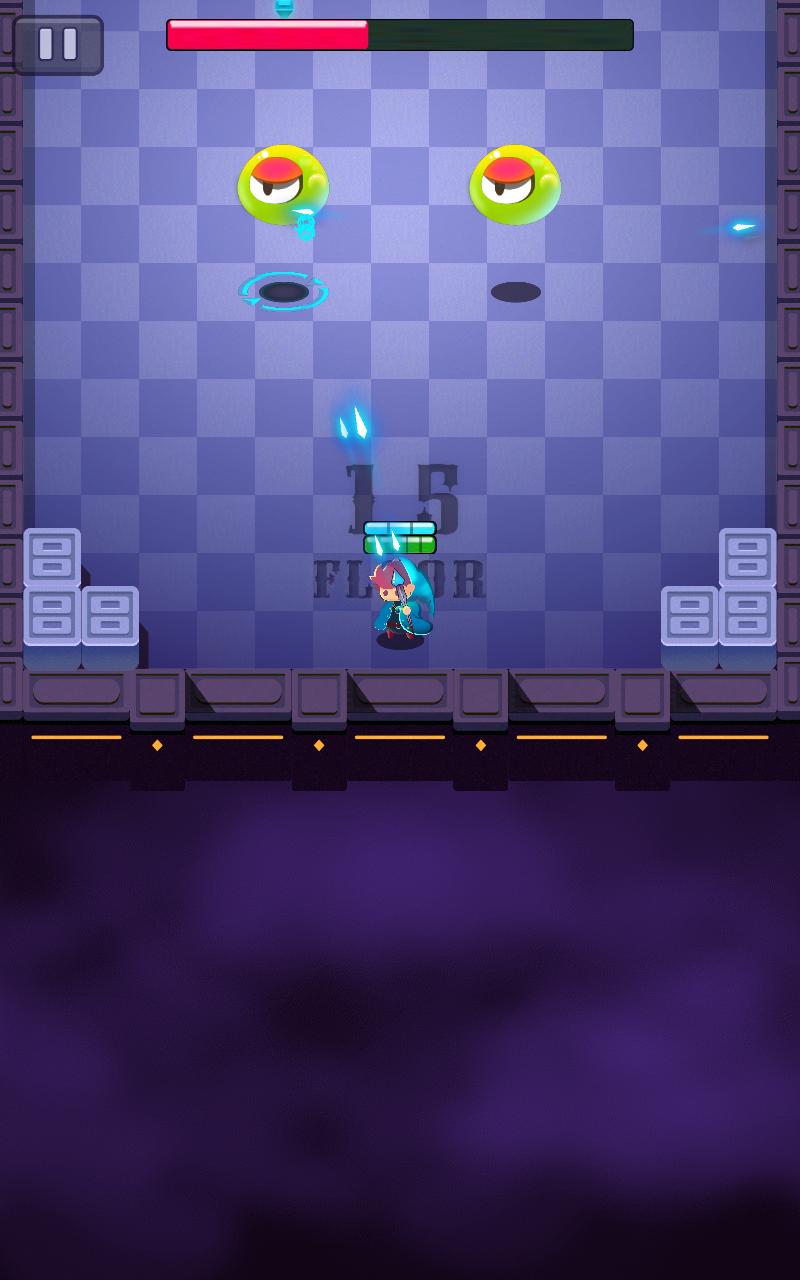The image size is (800, 1280).
Task: Pause the game
Action: [58, 45]
